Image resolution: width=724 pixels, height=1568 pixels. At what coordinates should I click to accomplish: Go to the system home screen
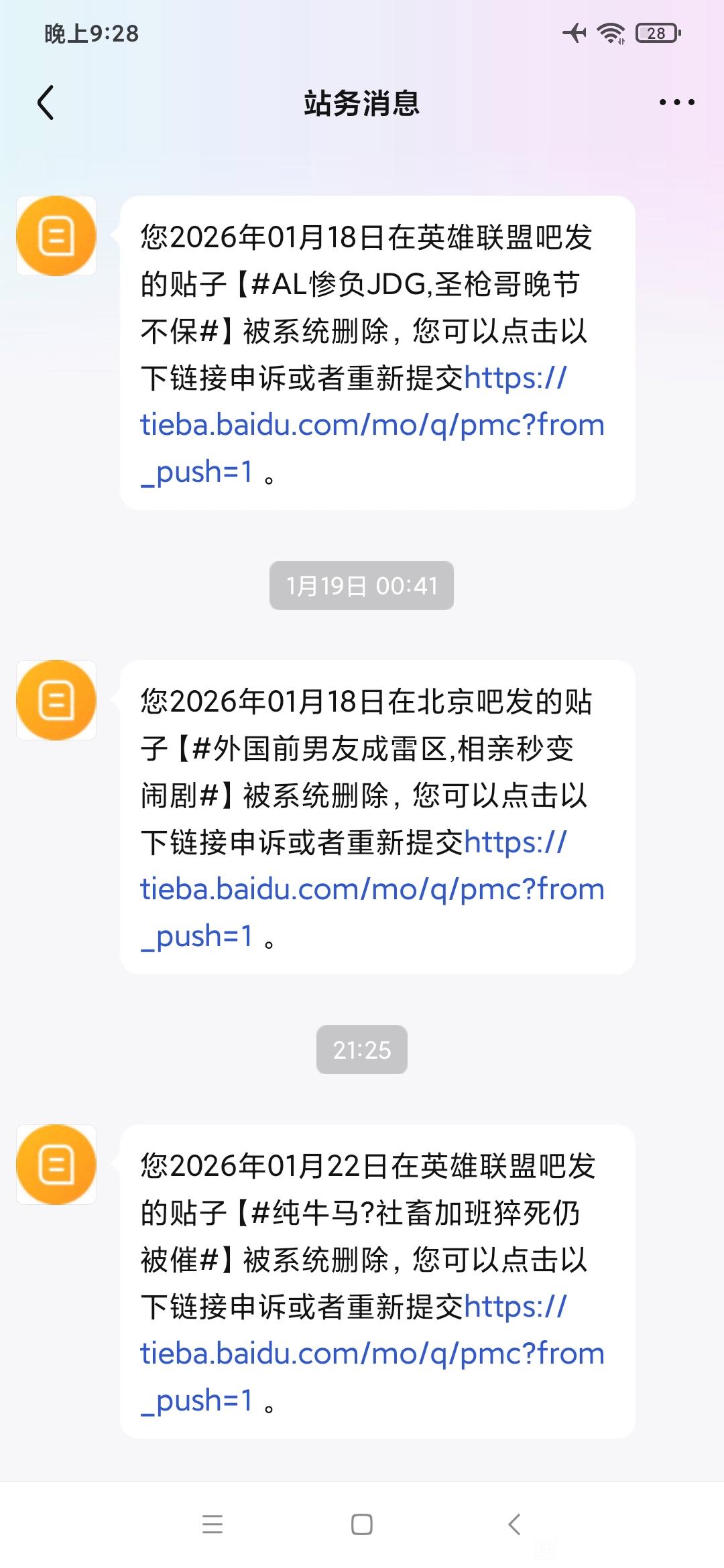362,1524
